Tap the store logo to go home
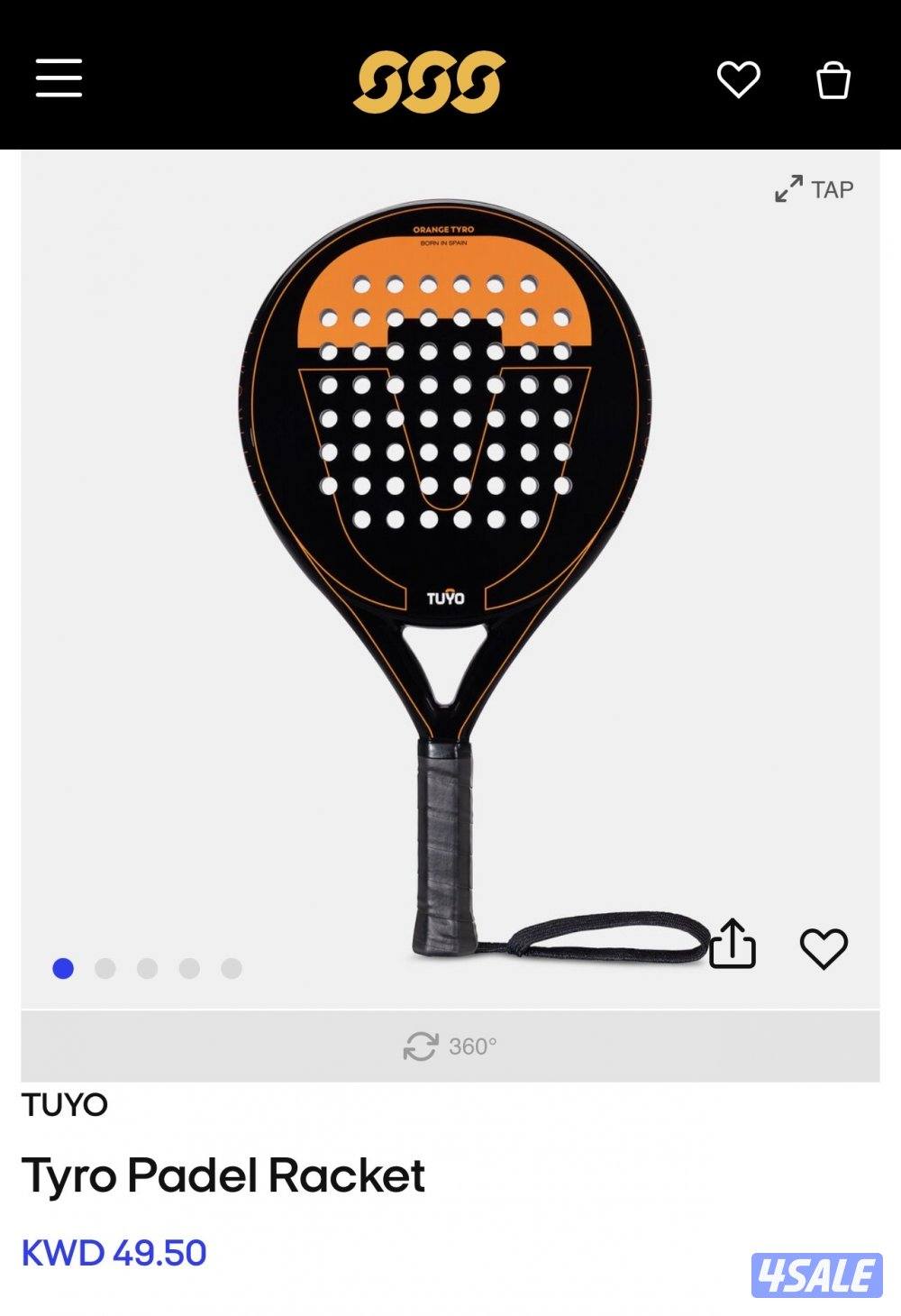Image resolution: width=901 pixels, height=1316 pixels. [430, 80]
